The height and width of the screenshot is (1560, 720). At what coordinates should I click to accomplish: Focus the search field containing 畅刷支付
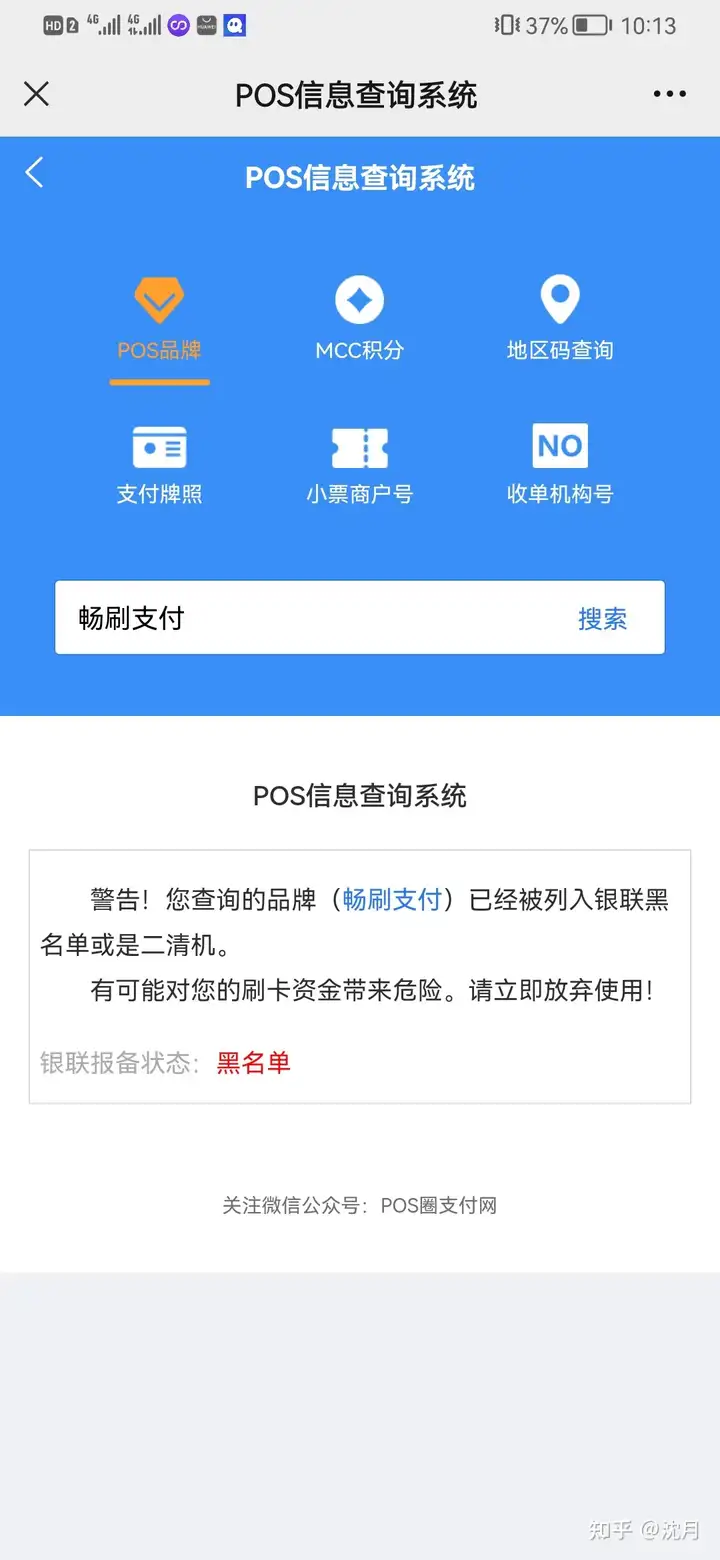pyautogui.click(x=310, y=618)
